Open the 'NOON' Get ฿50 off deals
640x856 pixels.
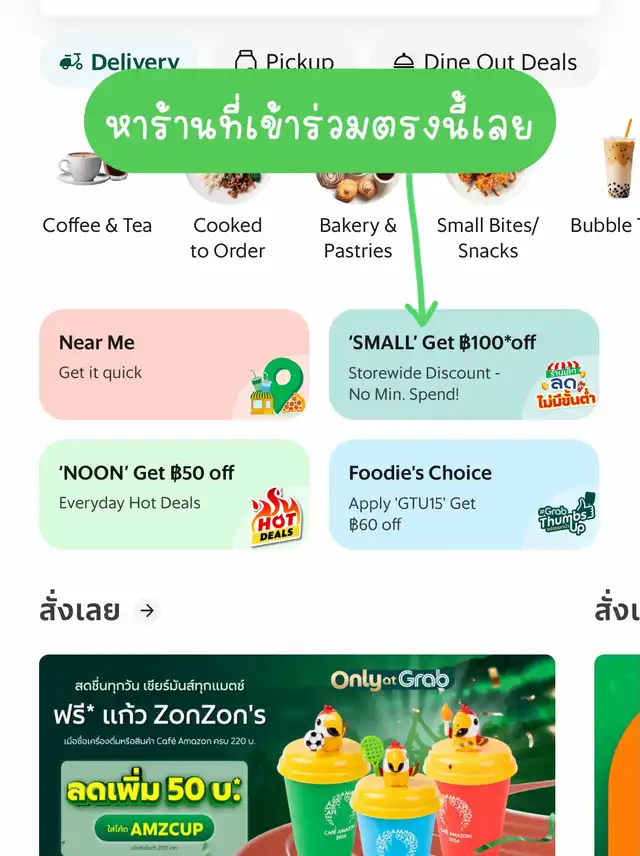pos(174,494)
